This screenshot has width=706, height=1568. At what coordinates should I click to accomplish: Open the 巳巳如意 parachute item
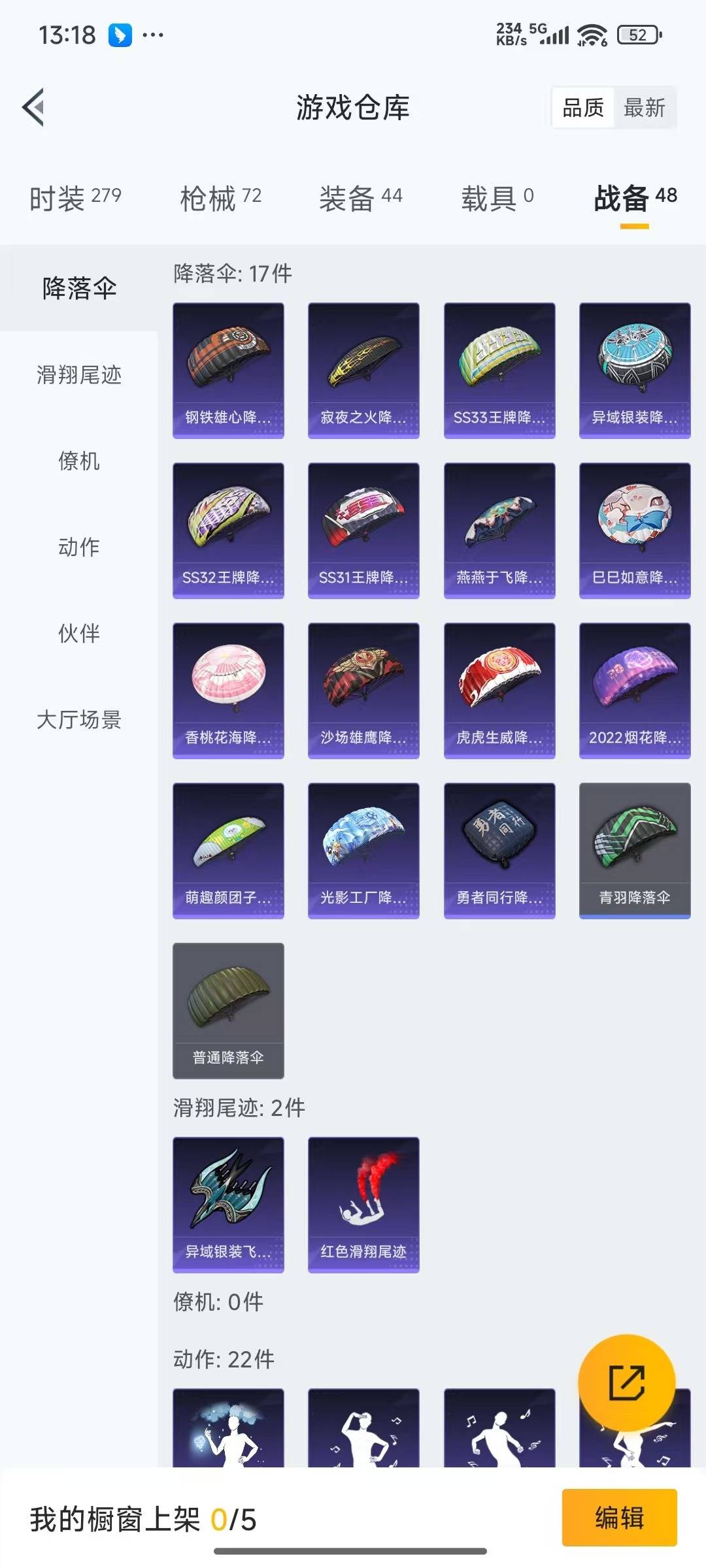click(635, 531)
